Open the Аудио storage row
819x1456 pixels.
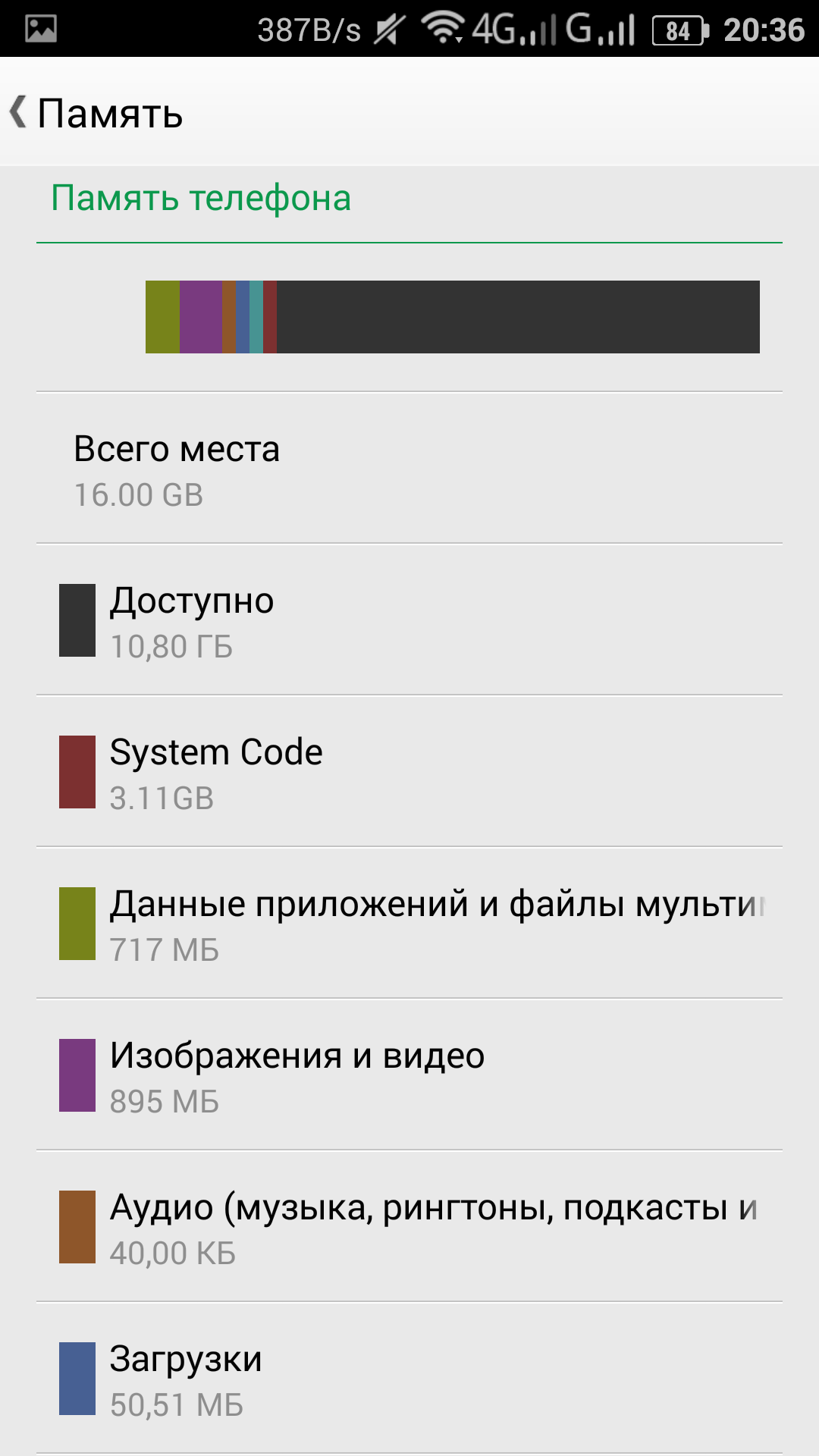pyautogui.click(x=409, y=1226)
